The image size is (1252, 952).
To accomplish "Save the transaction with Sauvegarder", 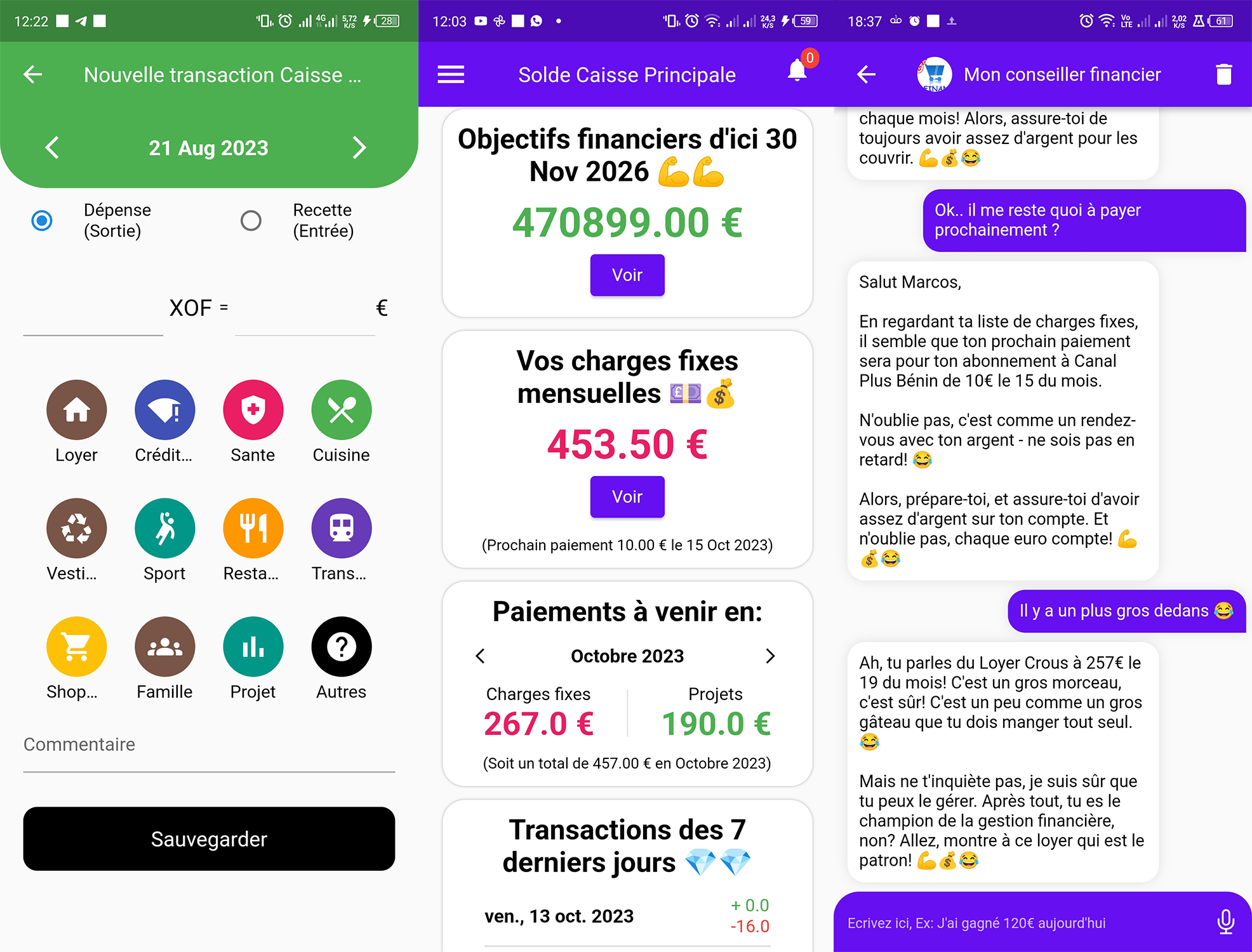I will point(209,838).
